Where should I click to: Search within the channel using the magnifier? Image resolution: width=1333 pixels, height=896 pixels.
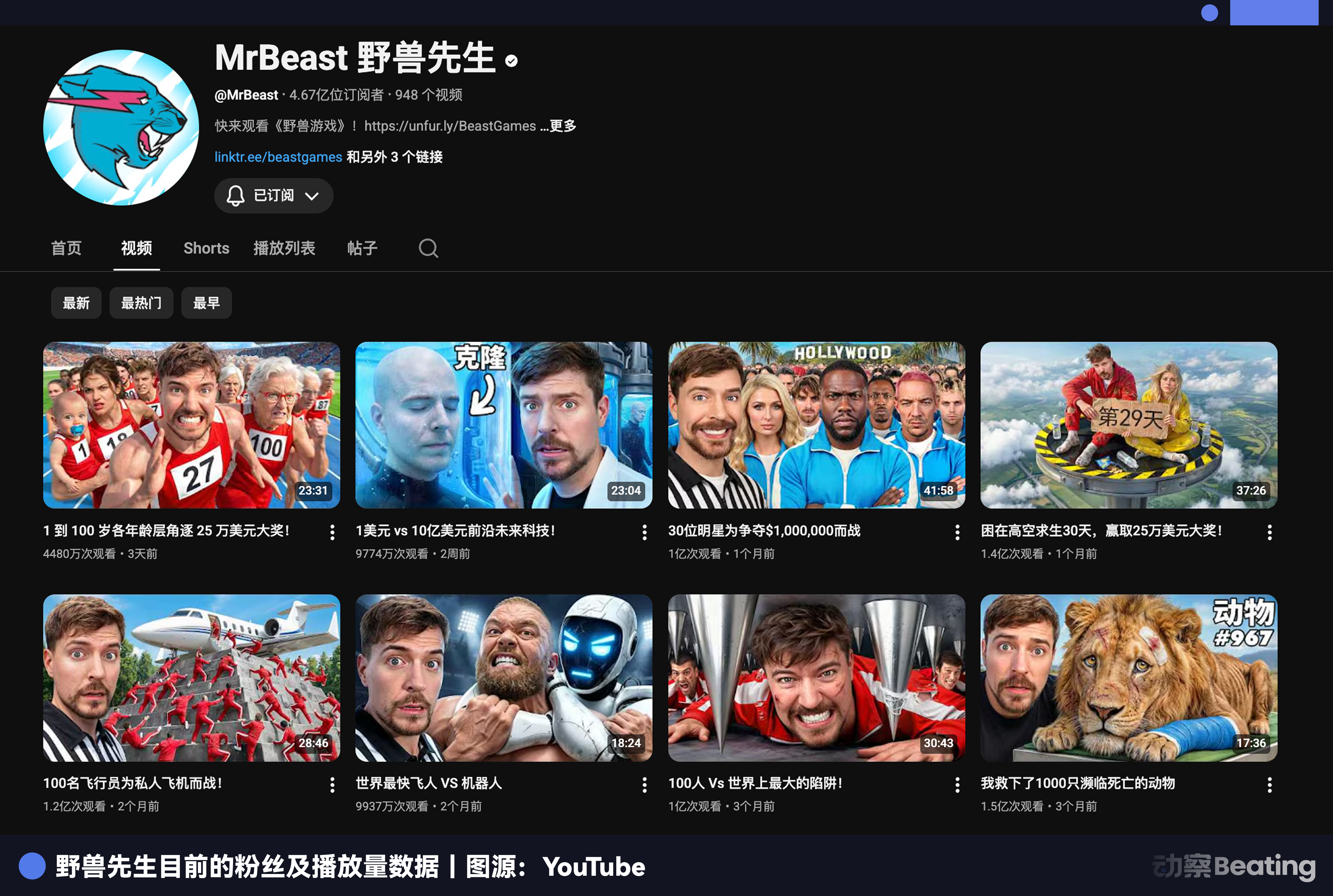click(428, 248)
